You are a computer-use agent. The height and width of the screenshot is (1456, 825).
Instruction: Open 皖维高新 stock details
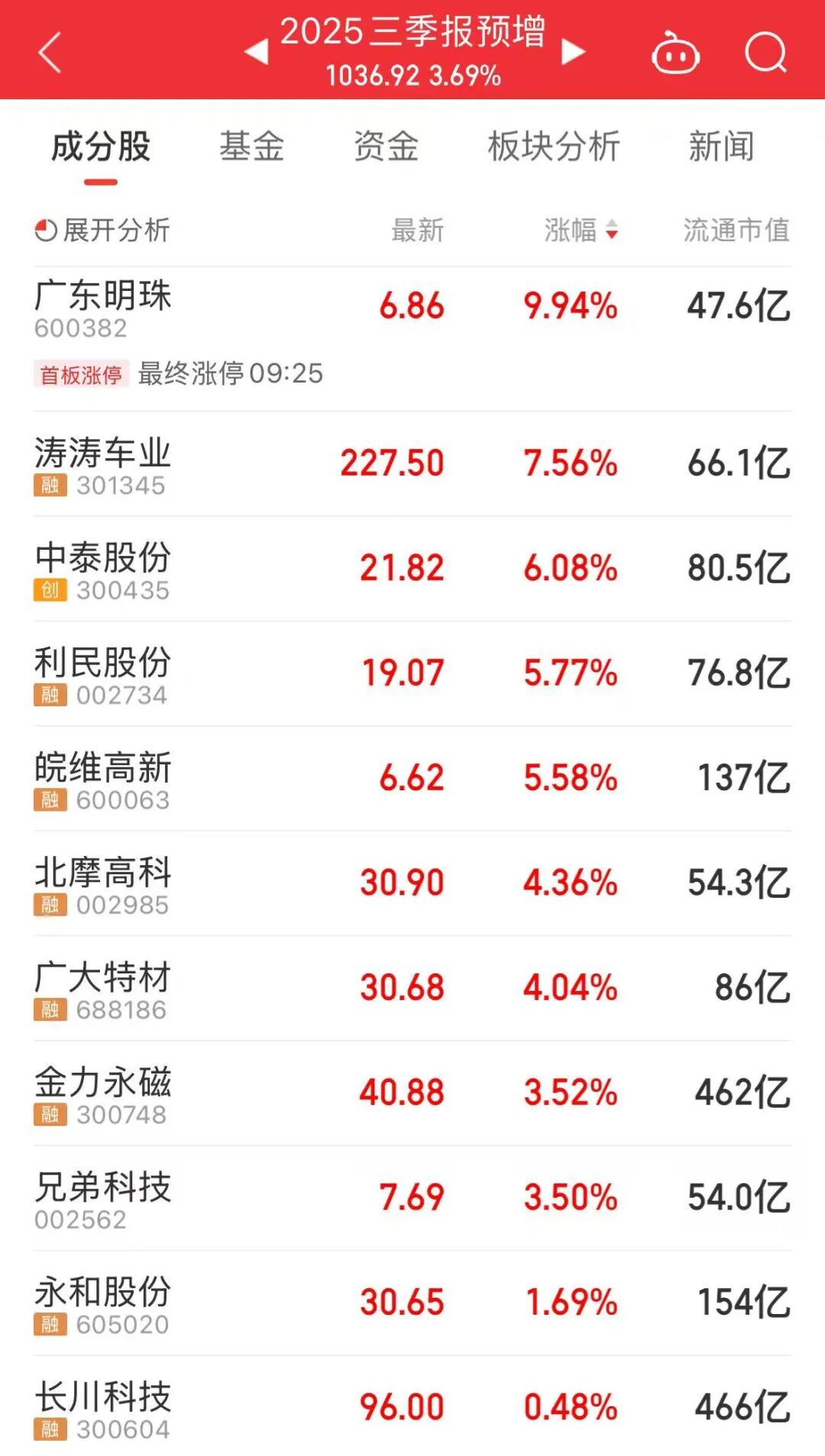click(103, 779)
